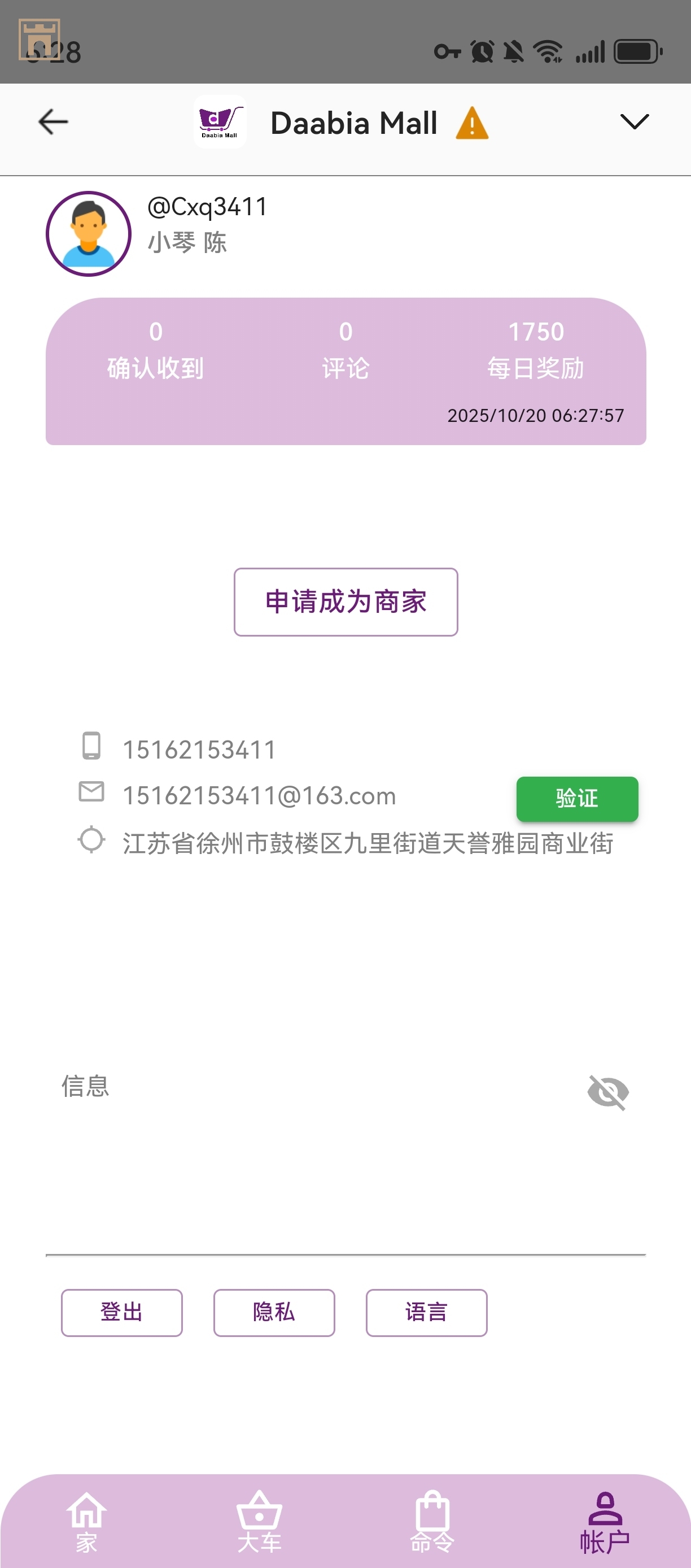Verify email with the green 验证 button
Viewport: 691px width, 1568px height.
(576, 799)
